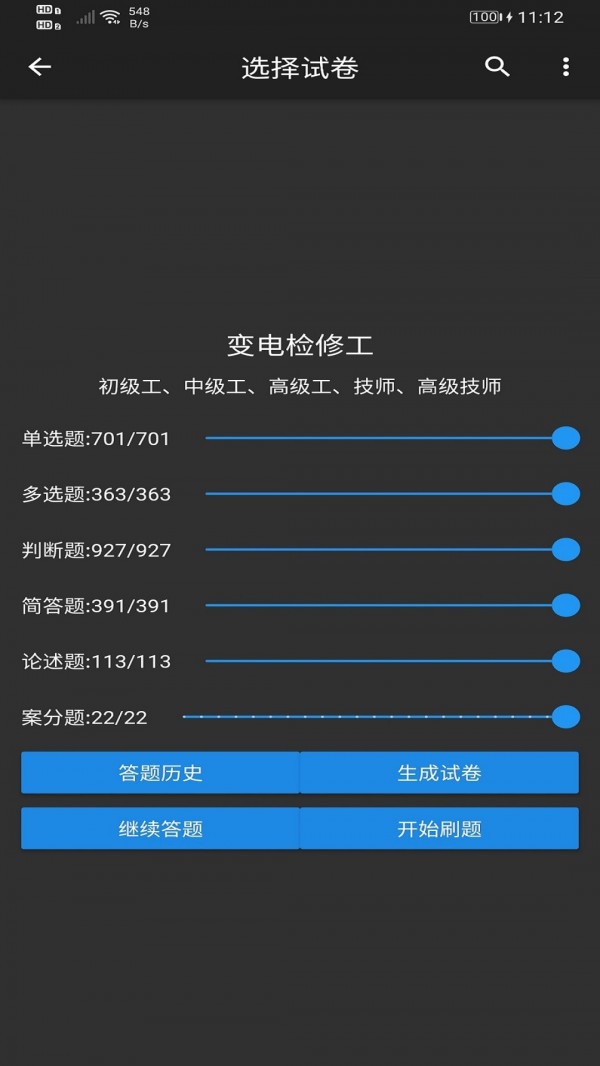
Task: Choose 继续答题 to resume answering
Action: coord(160,829)
